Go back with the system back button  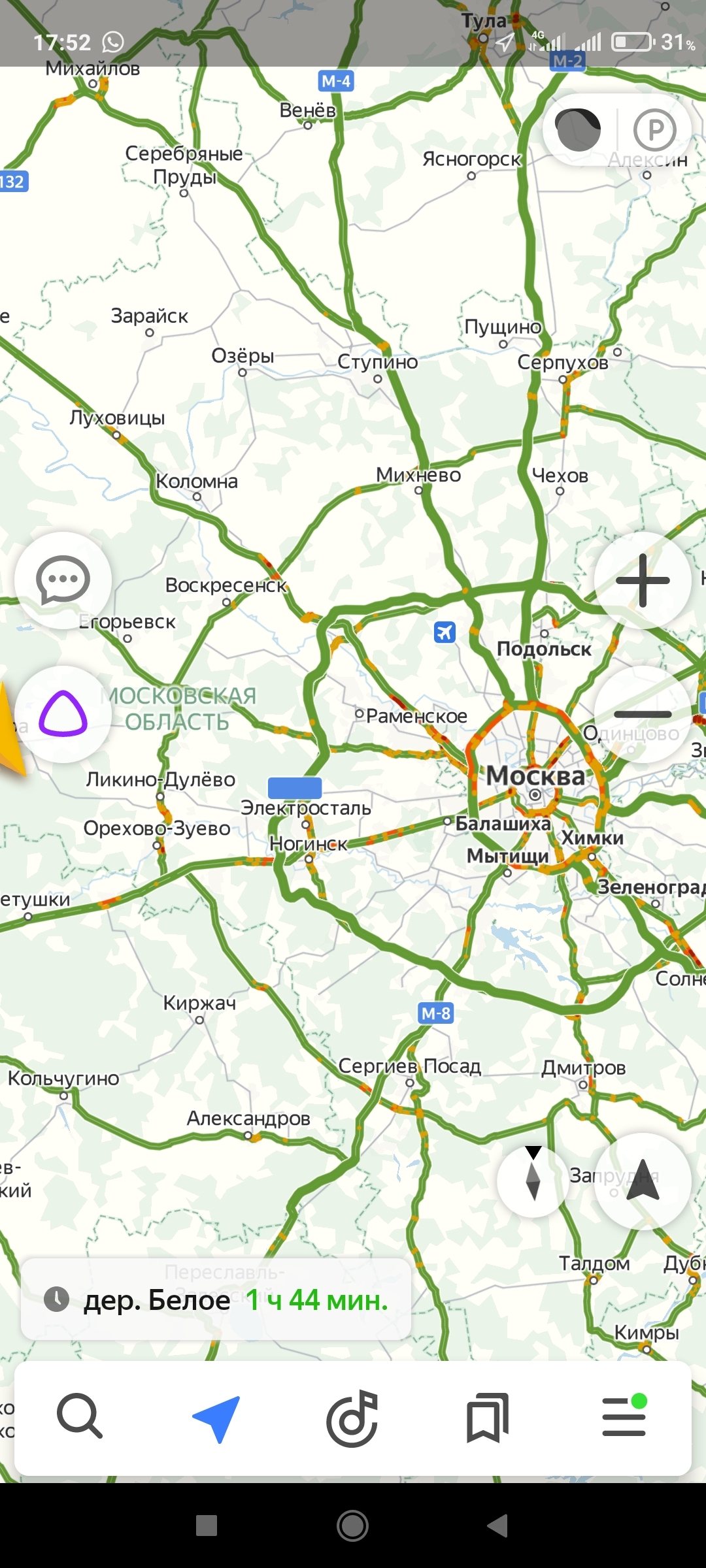[498, 1526]
